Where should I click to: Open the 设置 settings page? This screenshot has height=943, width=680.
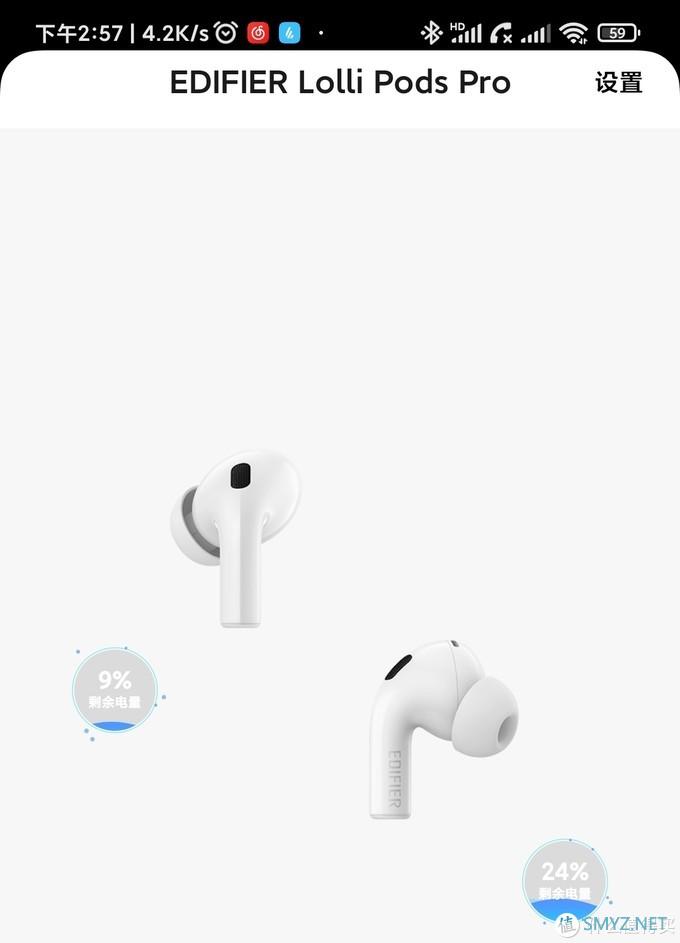tap(618, 83)
